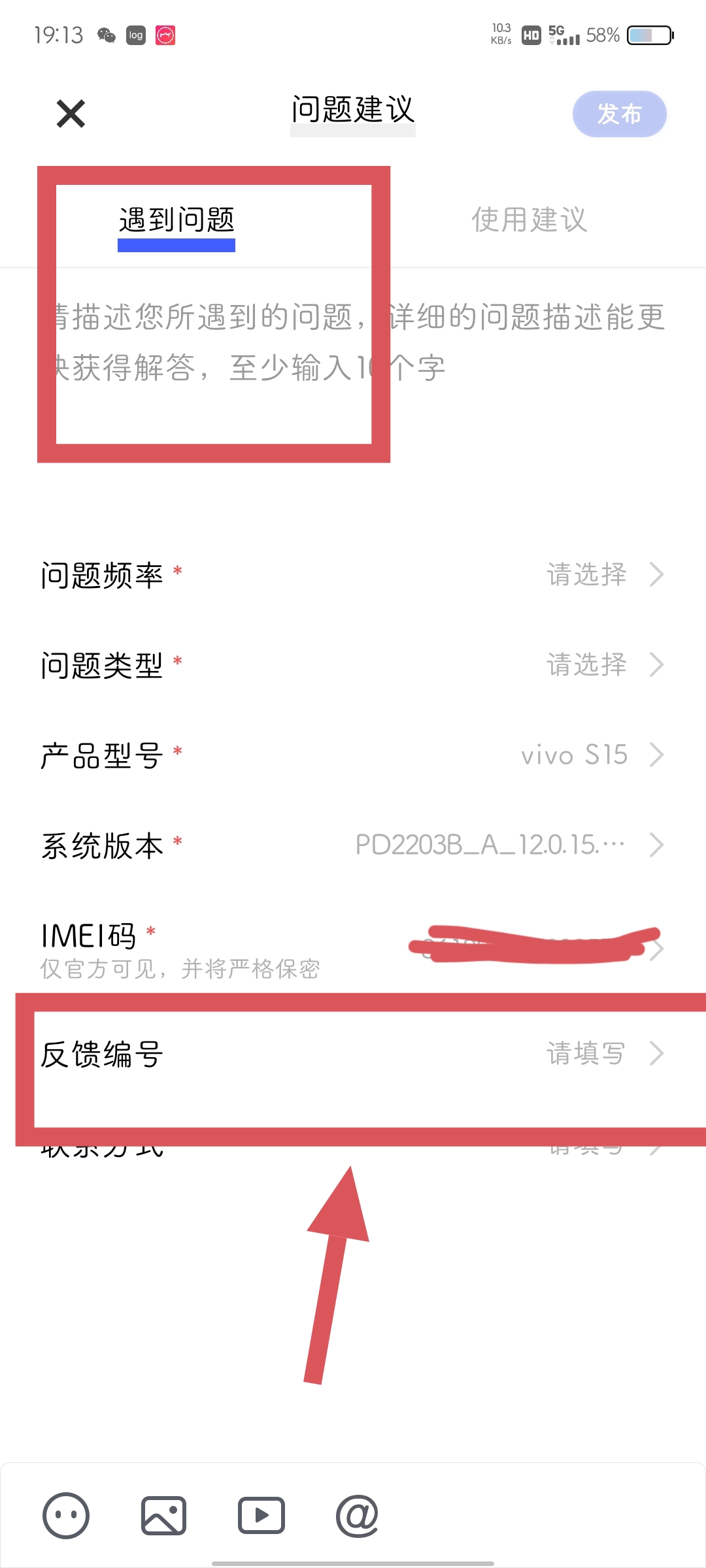
Task: Attach a video to the post
Action: coord(261,1516)
